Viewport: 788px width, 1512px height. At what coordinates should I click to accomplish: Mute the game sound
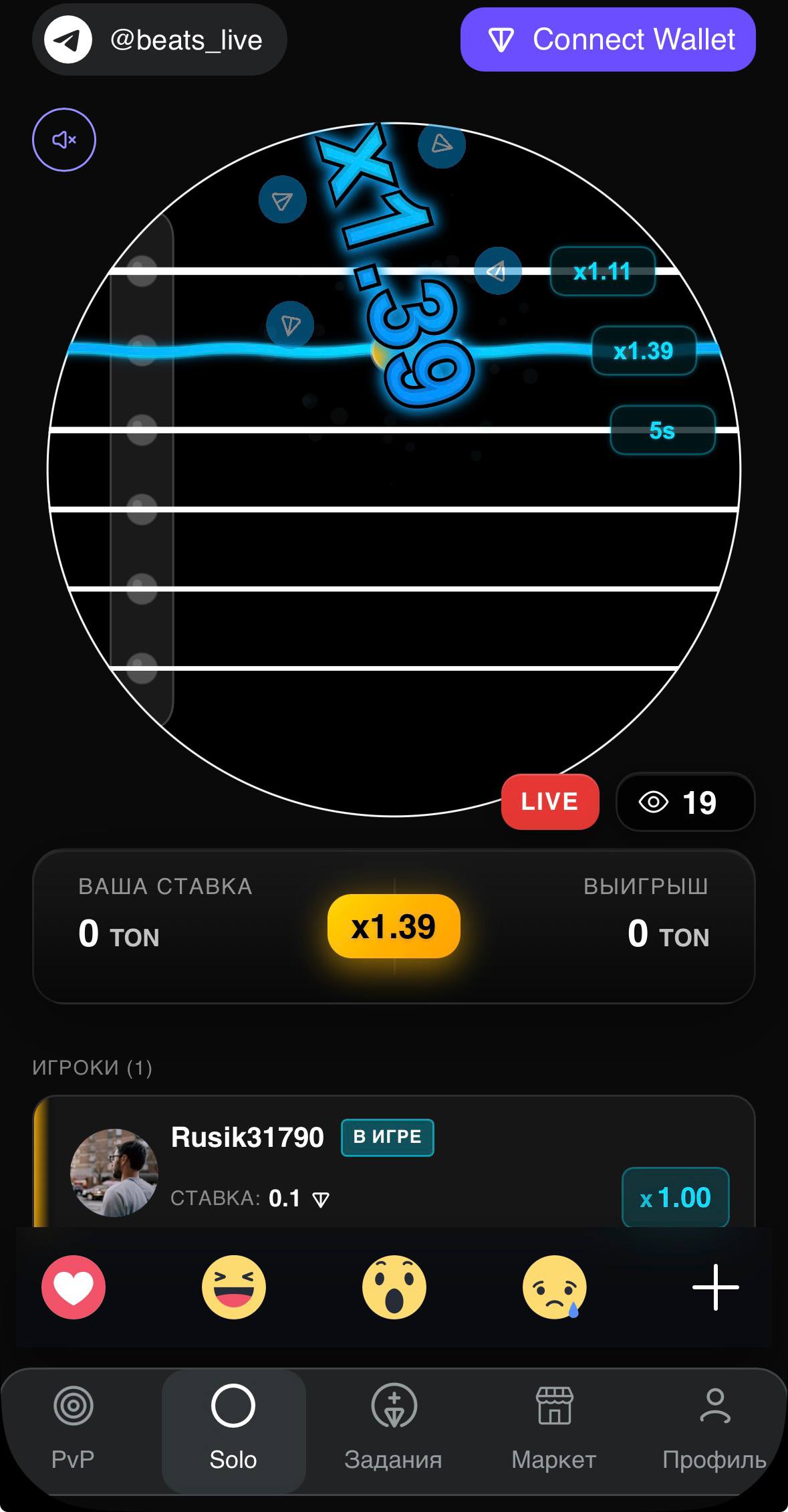click(x=63, y=138)
